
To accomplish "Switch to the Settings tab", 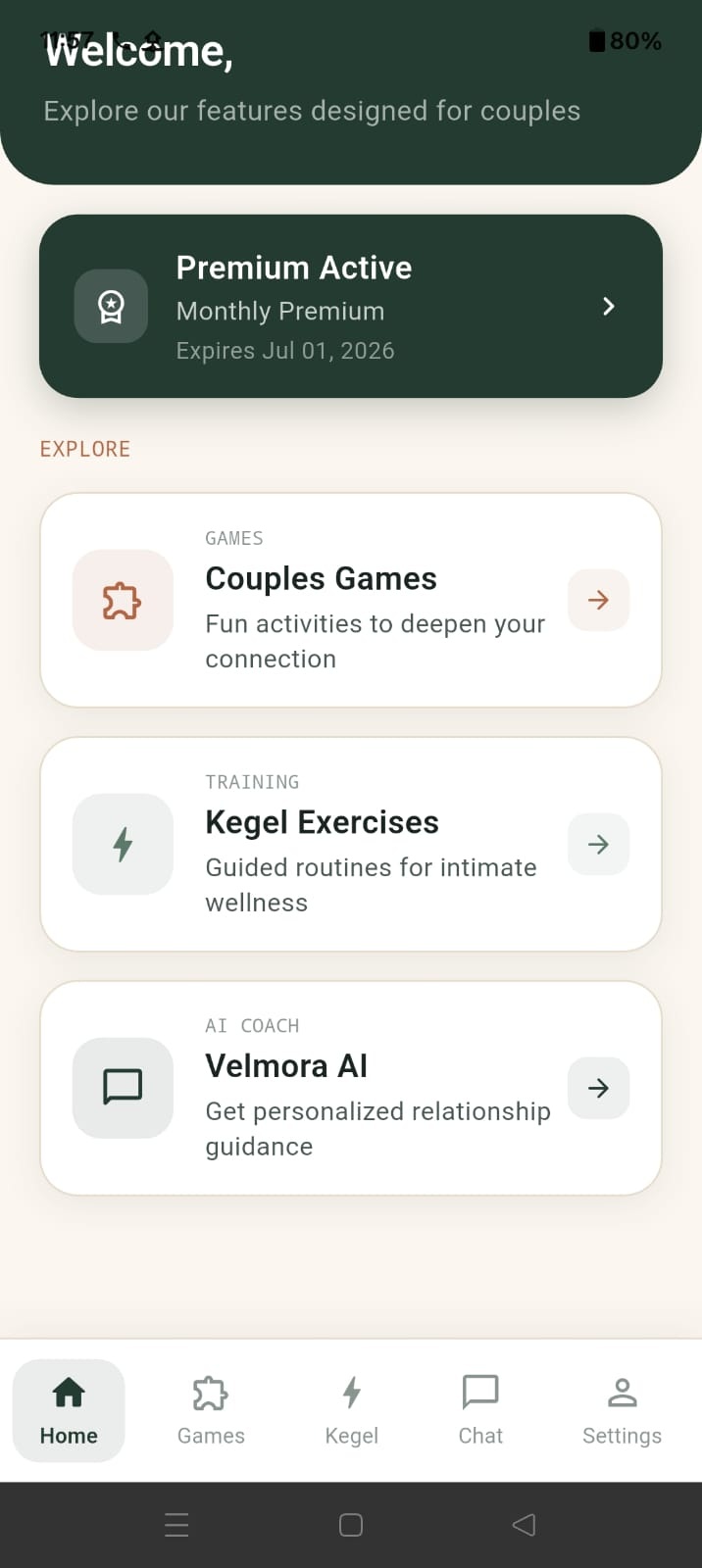I will (x=622, y=1411).
